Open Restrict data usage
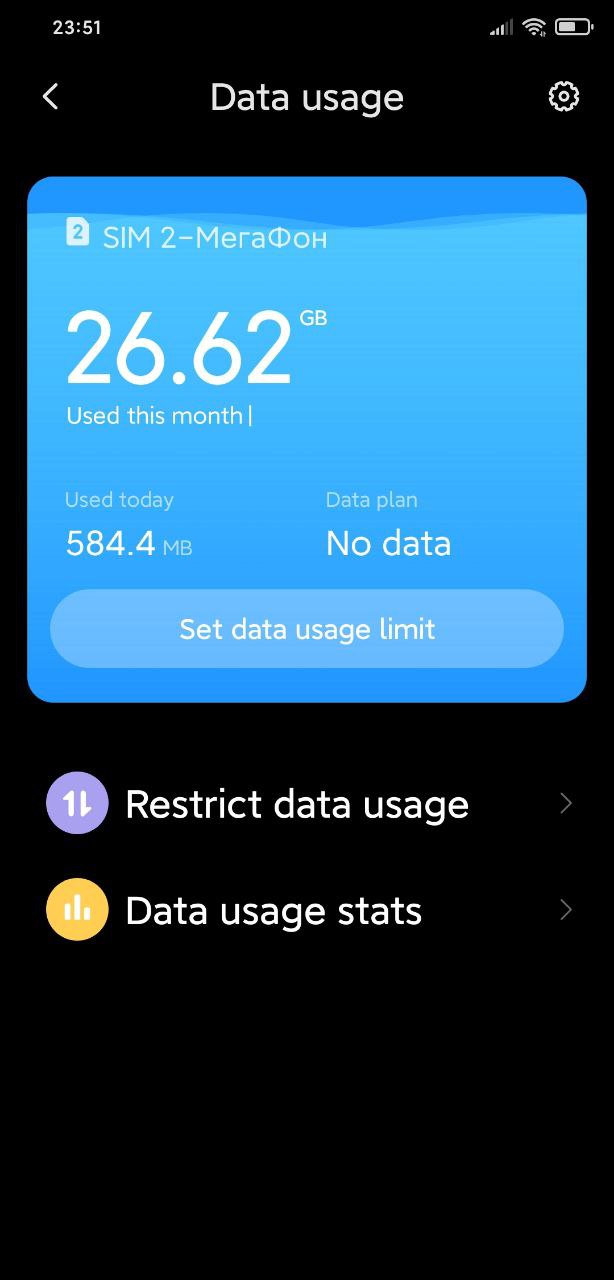Image resolution: width=614 pixels, height=1280 pixels. pos(307,804)
